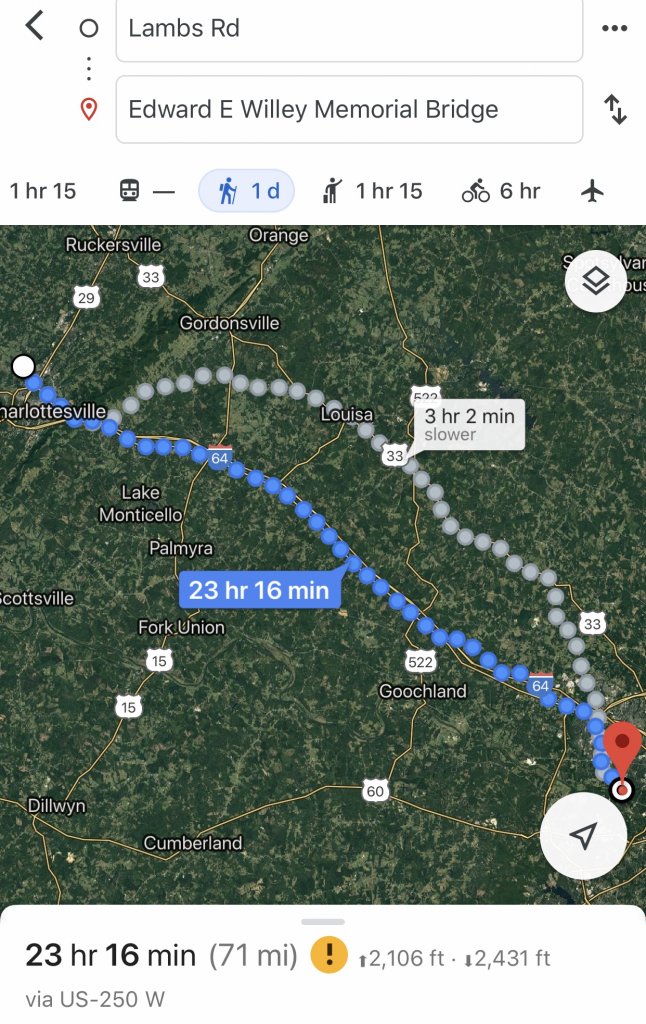Screen dimensions: 646x1024
Task: Open map layers selector
Action: (596, 282)
